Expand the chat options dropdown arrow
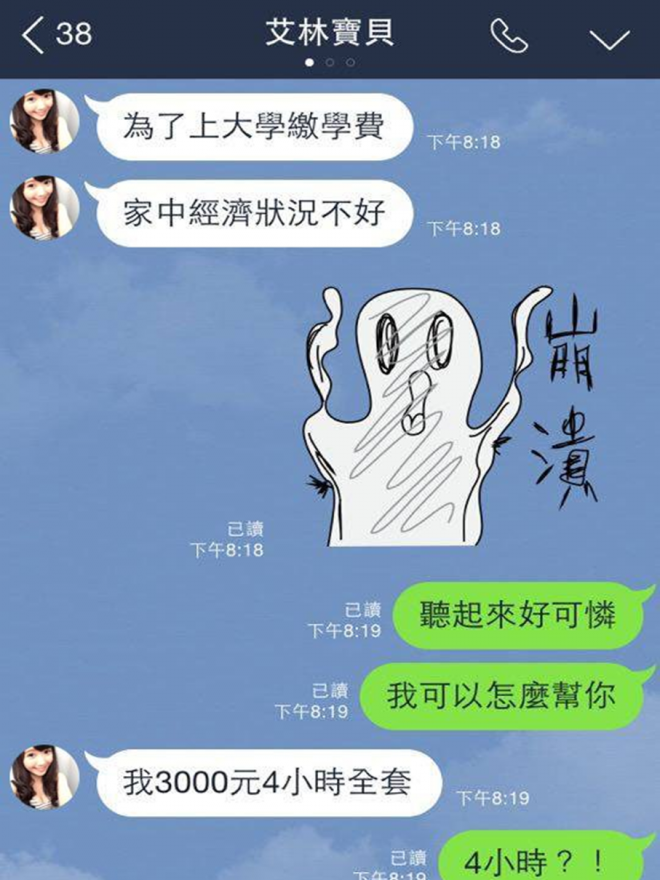The image size is (660, 880). coord(608,38)
